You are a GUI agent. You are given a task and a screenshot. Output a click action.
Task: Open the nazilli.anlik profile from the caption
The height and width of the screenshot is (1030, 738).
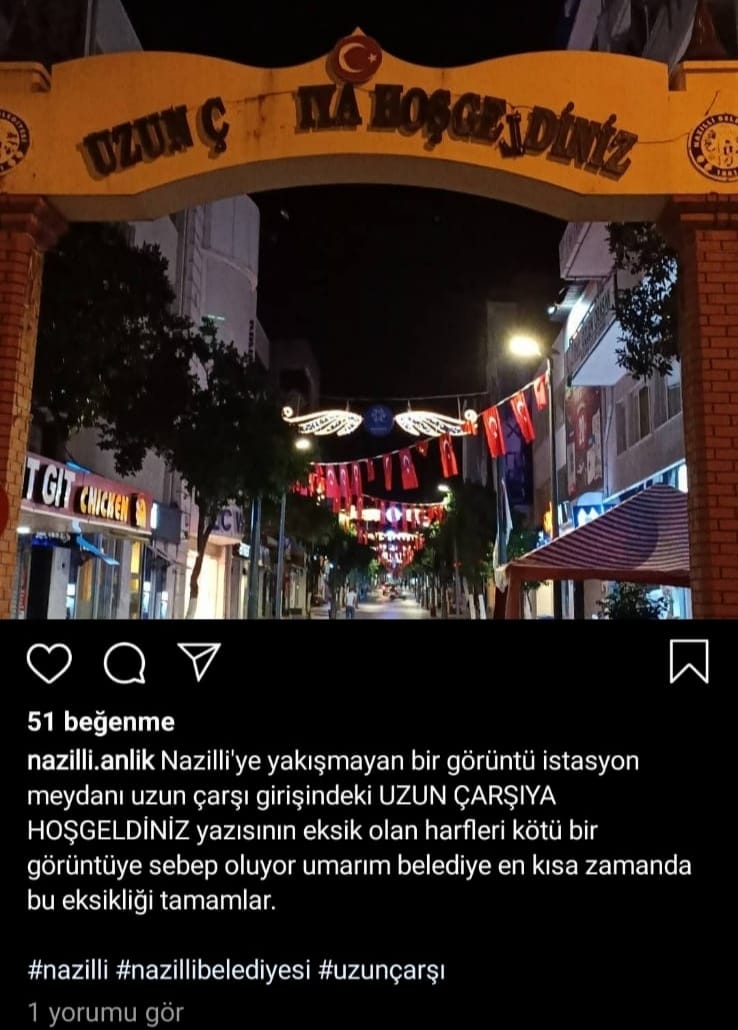click(x=91, y=760)
